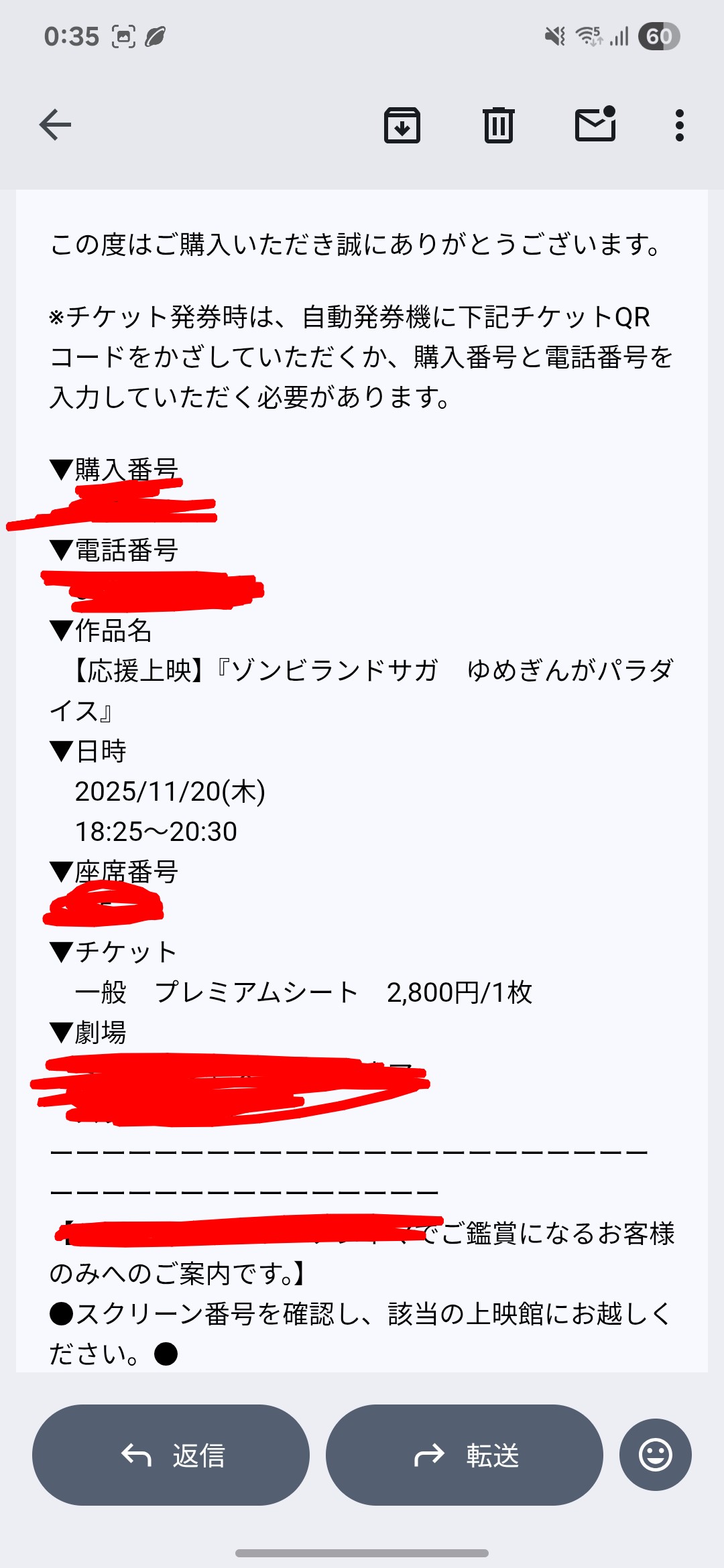Mark this email as unread
The height and width of the screenshot is (1568, 724).
click(x=595, y=124)
